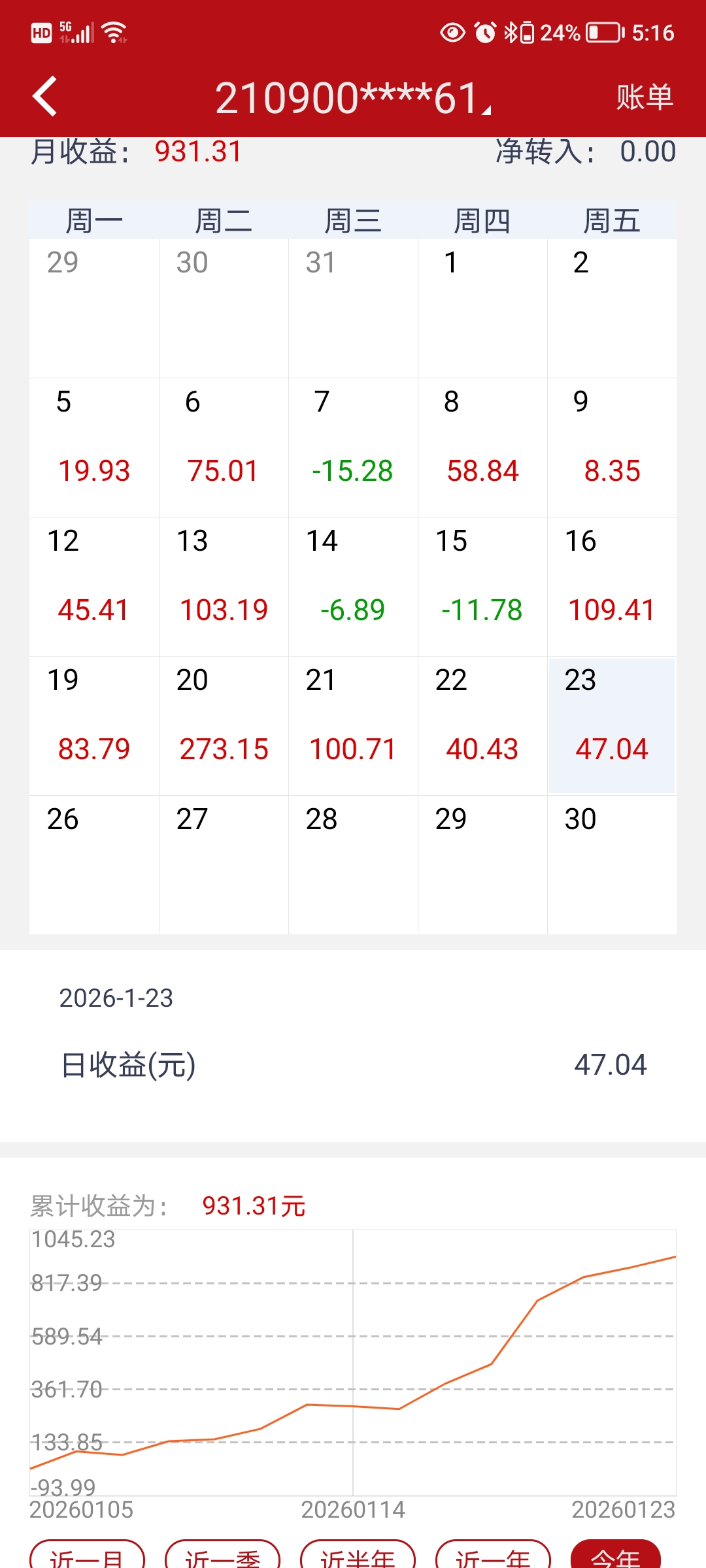This screenshot has width=706, height=1568.
Task: Select January 20 showing 273.15
Action: [x=224, y=725]
